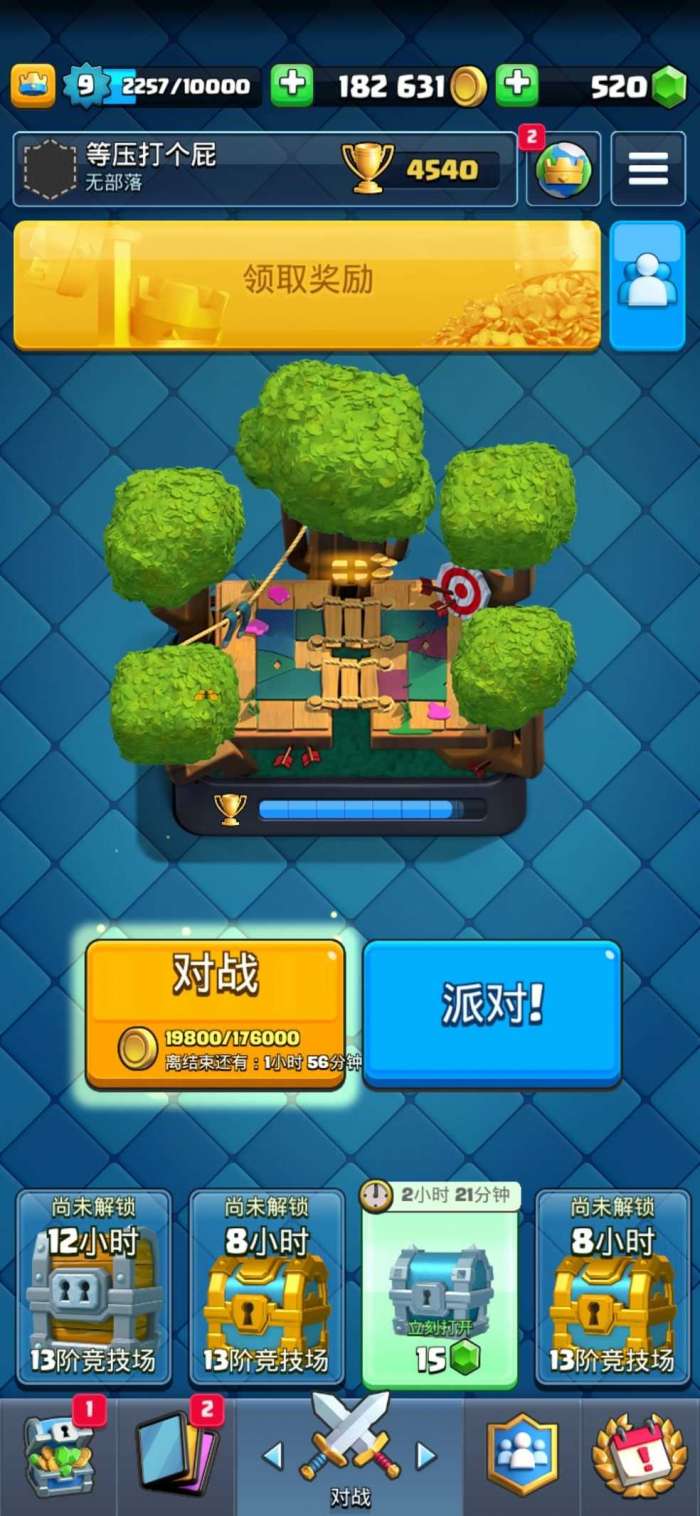The width and height of the screenshot is (700, 1516).
Task: Switch to the cards tab
Action: point(177,1456)
